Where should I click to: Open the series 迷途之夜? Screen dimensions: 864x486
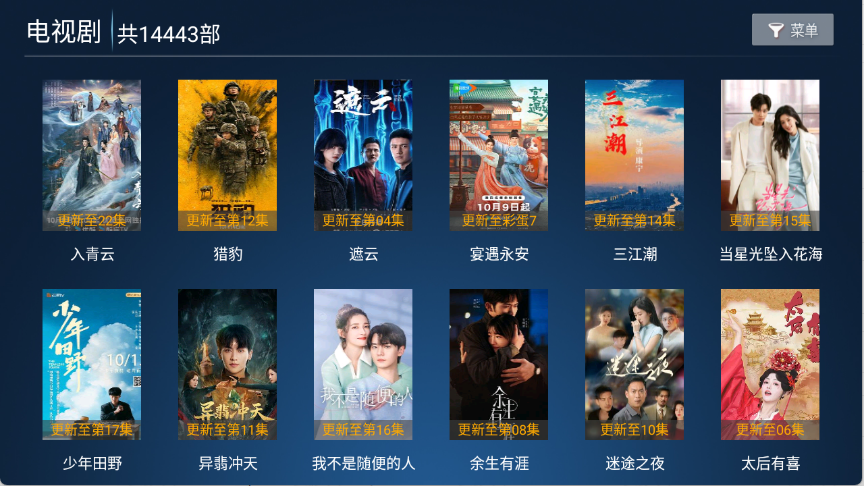(x=635, y=364)
